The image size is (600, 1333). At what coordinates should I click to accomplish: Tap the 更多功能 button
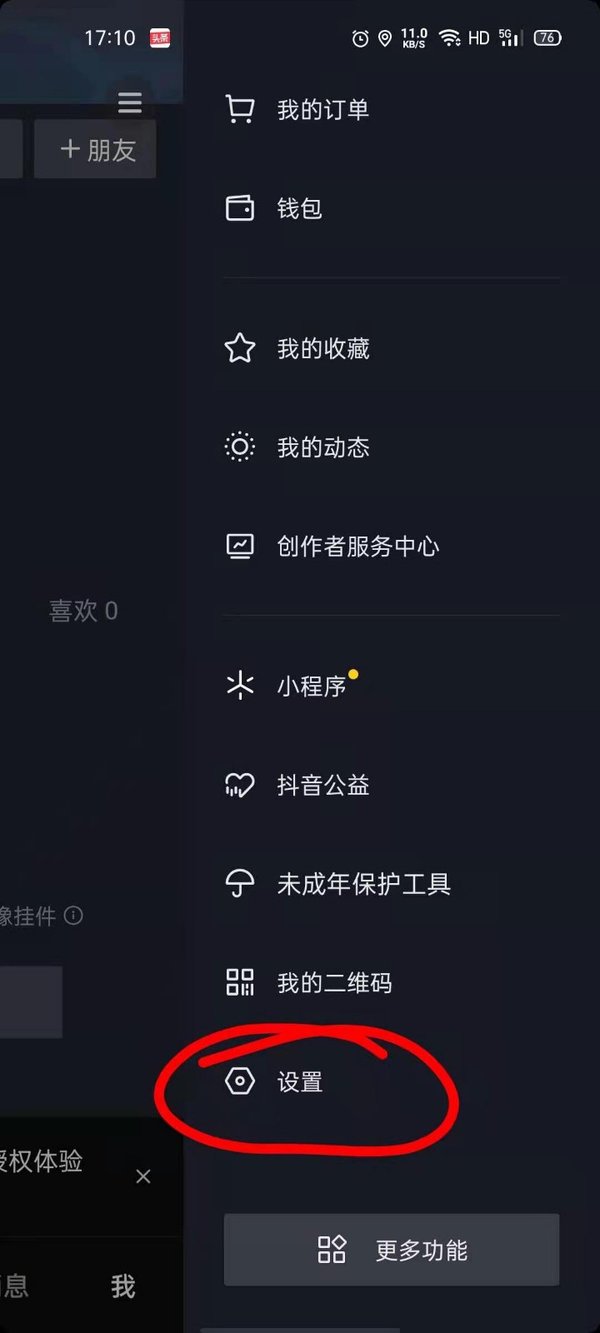tap(391, 1250)
